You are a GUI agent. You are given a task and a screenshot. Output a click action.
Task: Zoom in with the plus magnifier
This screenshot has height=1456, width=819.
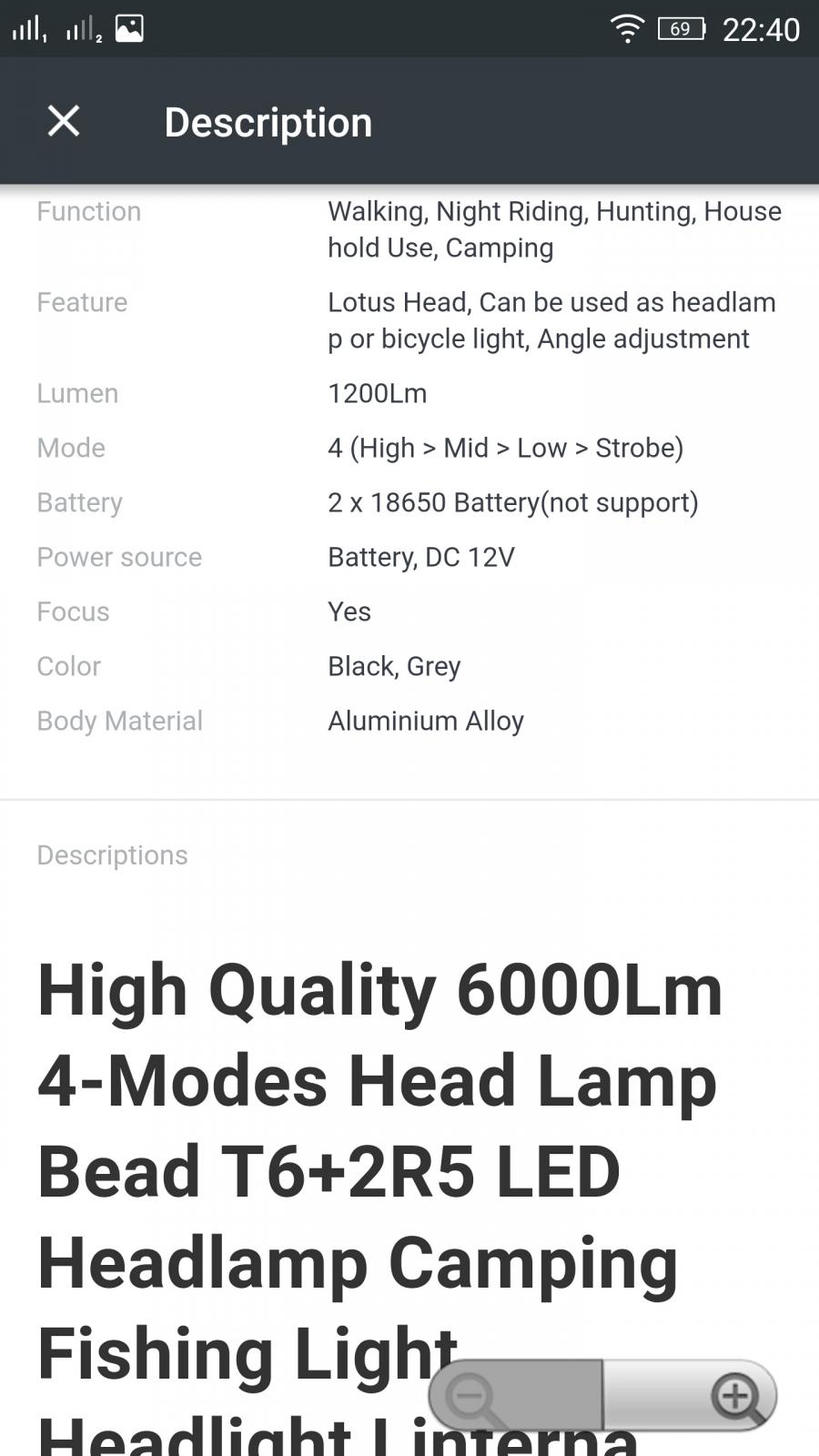[690, 1396]
